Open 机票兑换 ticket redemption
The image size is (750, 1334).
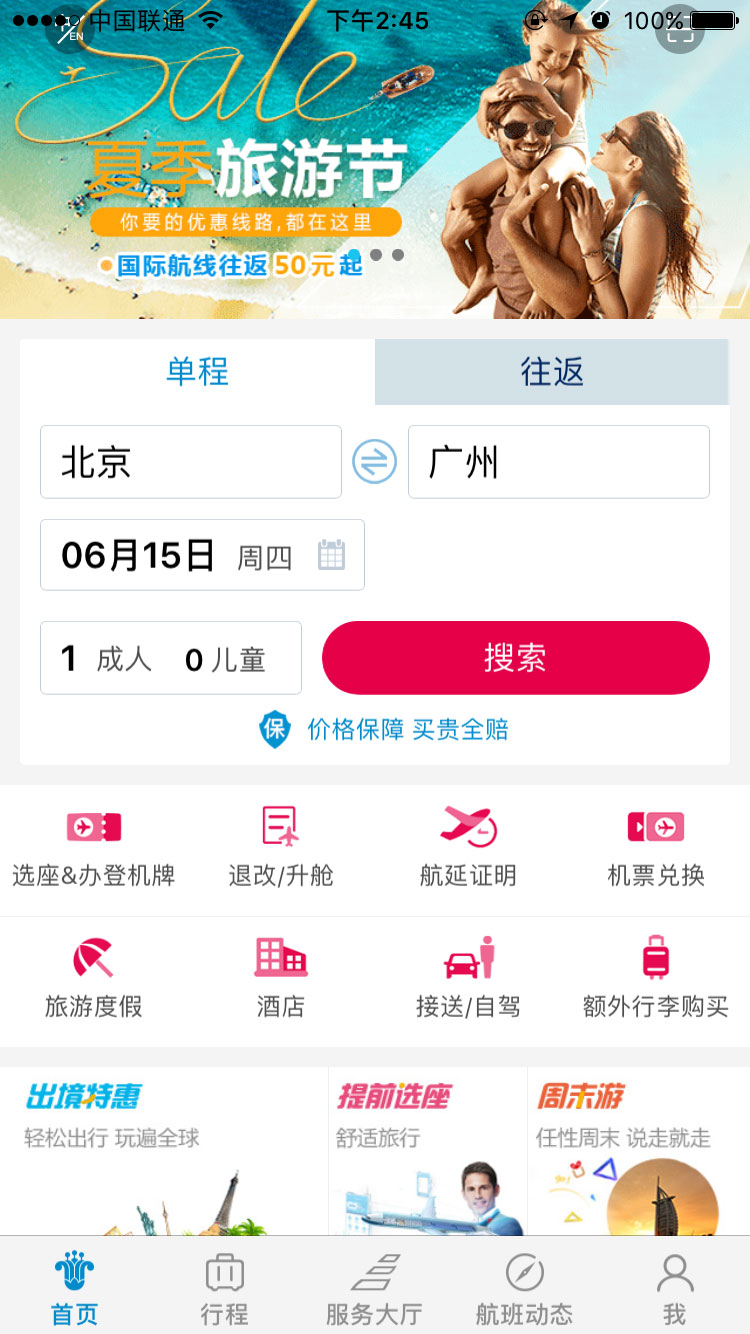(656, 850)
